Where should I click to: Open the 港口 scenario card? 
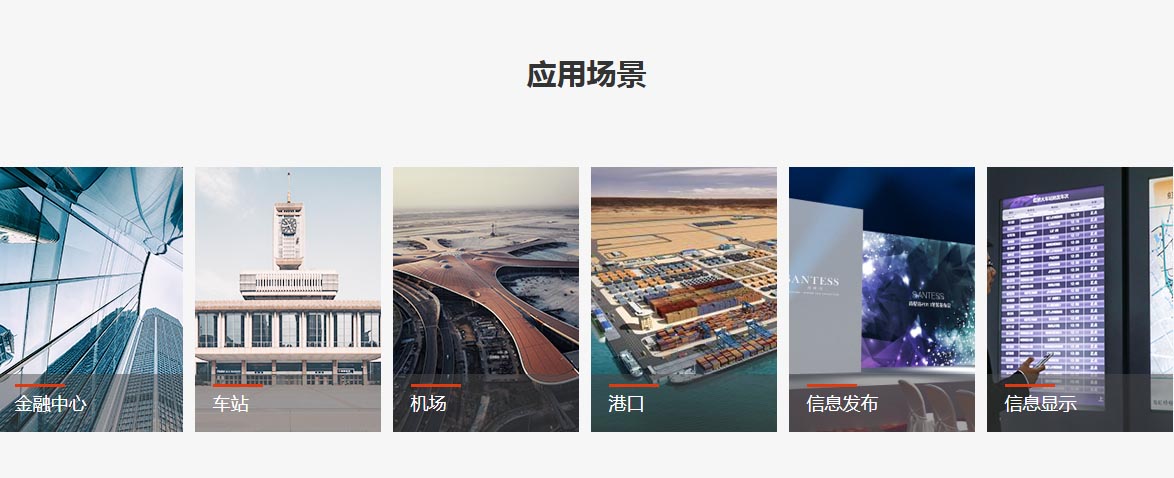[x=683, y=300]
